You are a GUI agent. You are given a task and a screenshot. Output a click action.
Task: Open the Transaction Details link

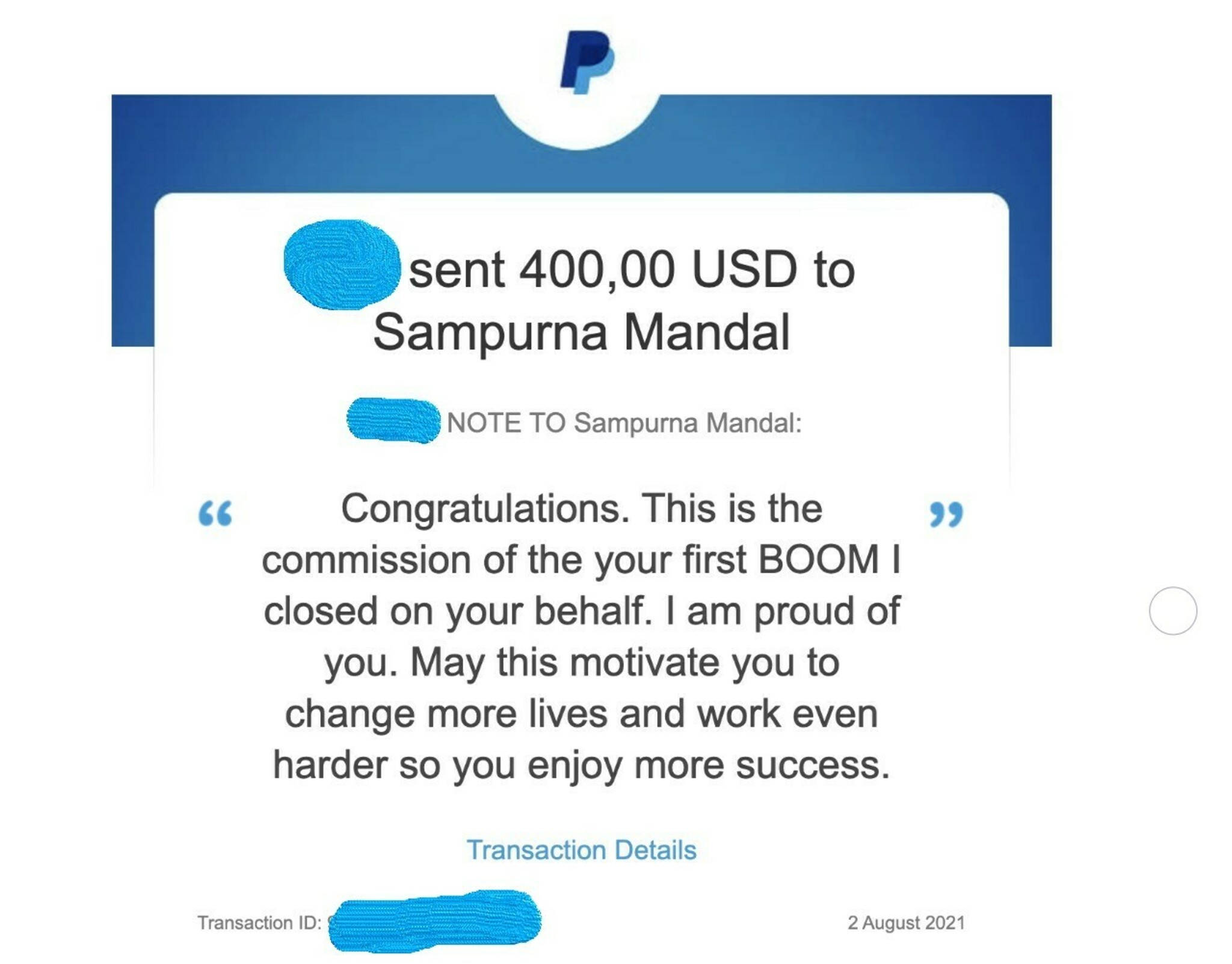tap(581, 850)
